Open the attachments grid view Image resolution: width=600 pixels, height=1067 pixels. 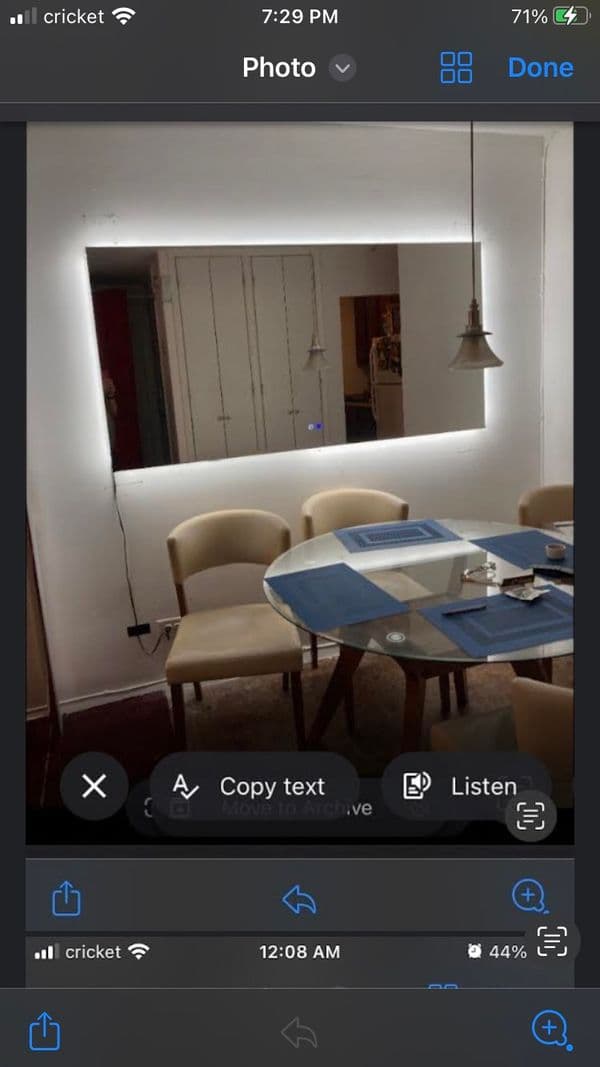coord(456,68)
